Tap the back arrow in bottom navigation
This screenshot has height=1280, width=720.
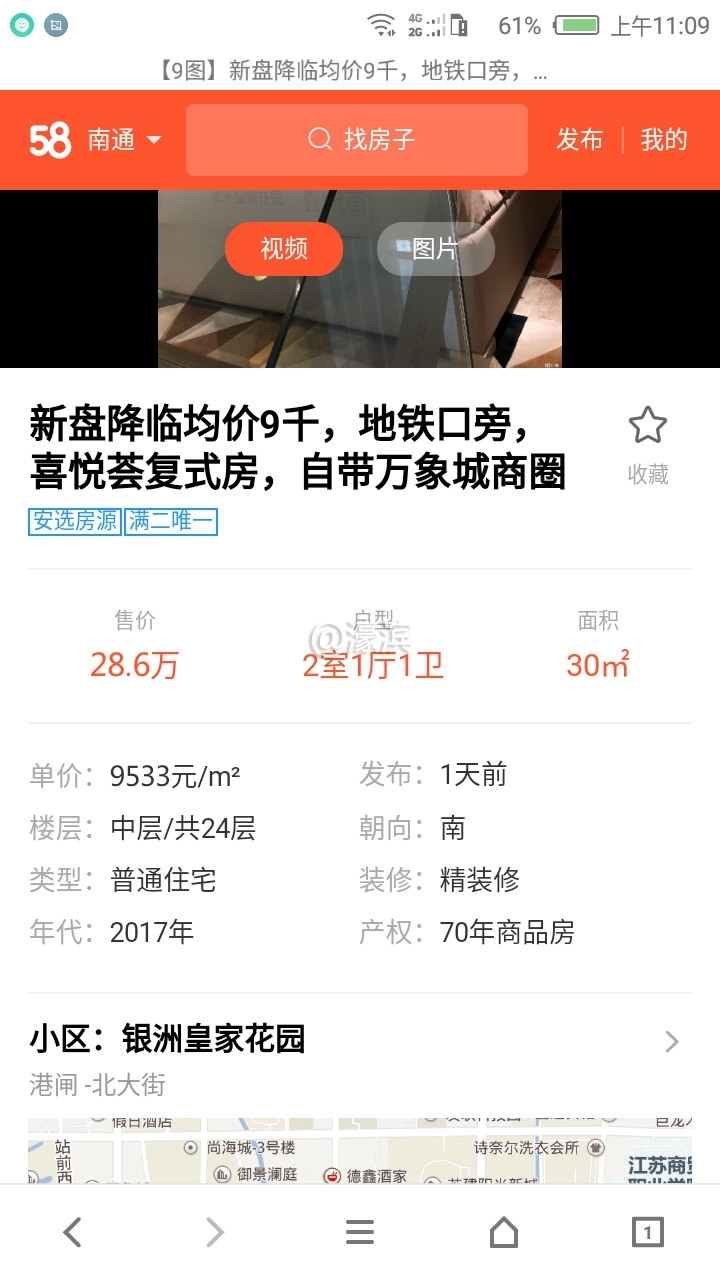[72, 1232]
